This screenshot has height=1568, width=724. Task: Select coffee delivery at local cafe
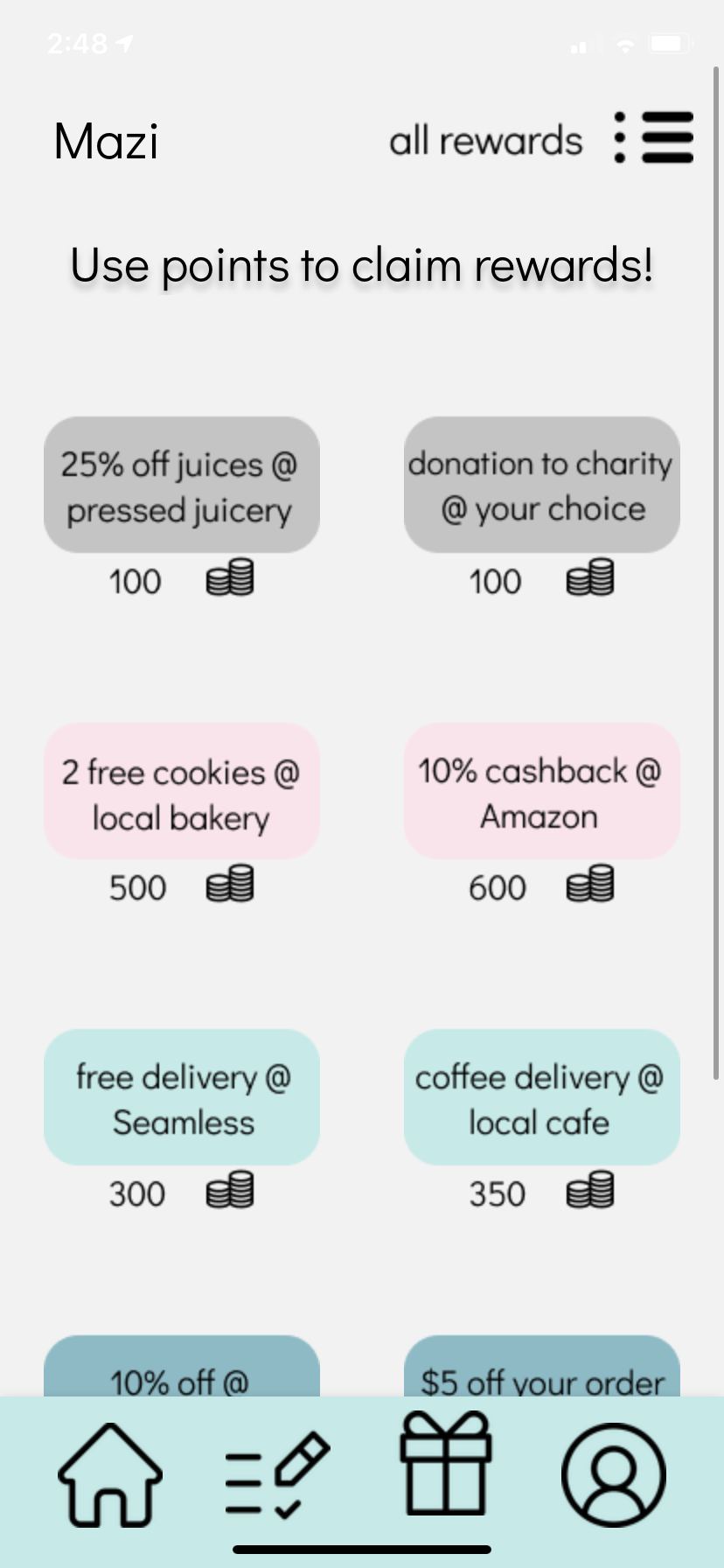click(x=541, y=1098)
